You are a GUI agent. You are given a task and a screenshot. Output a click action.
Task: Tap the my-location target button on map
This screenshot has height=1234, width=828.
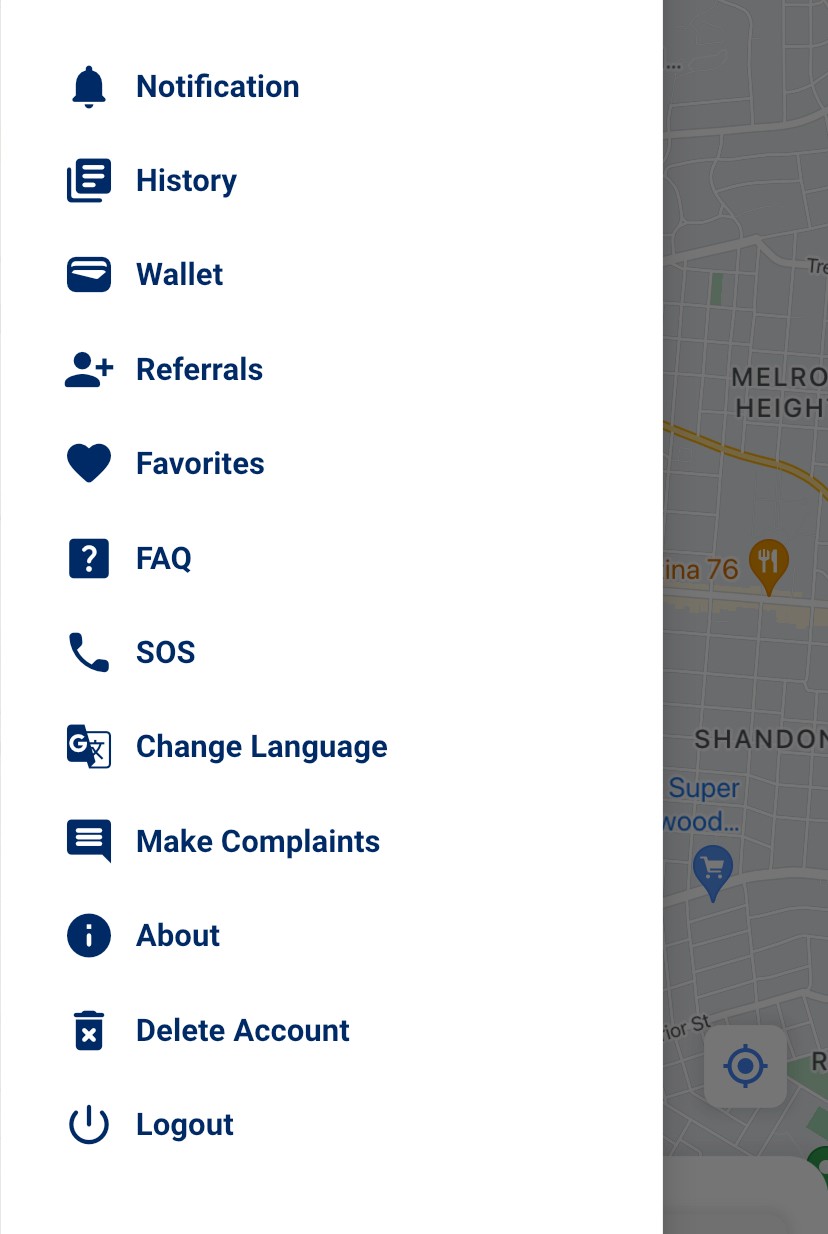point(745,1066)
